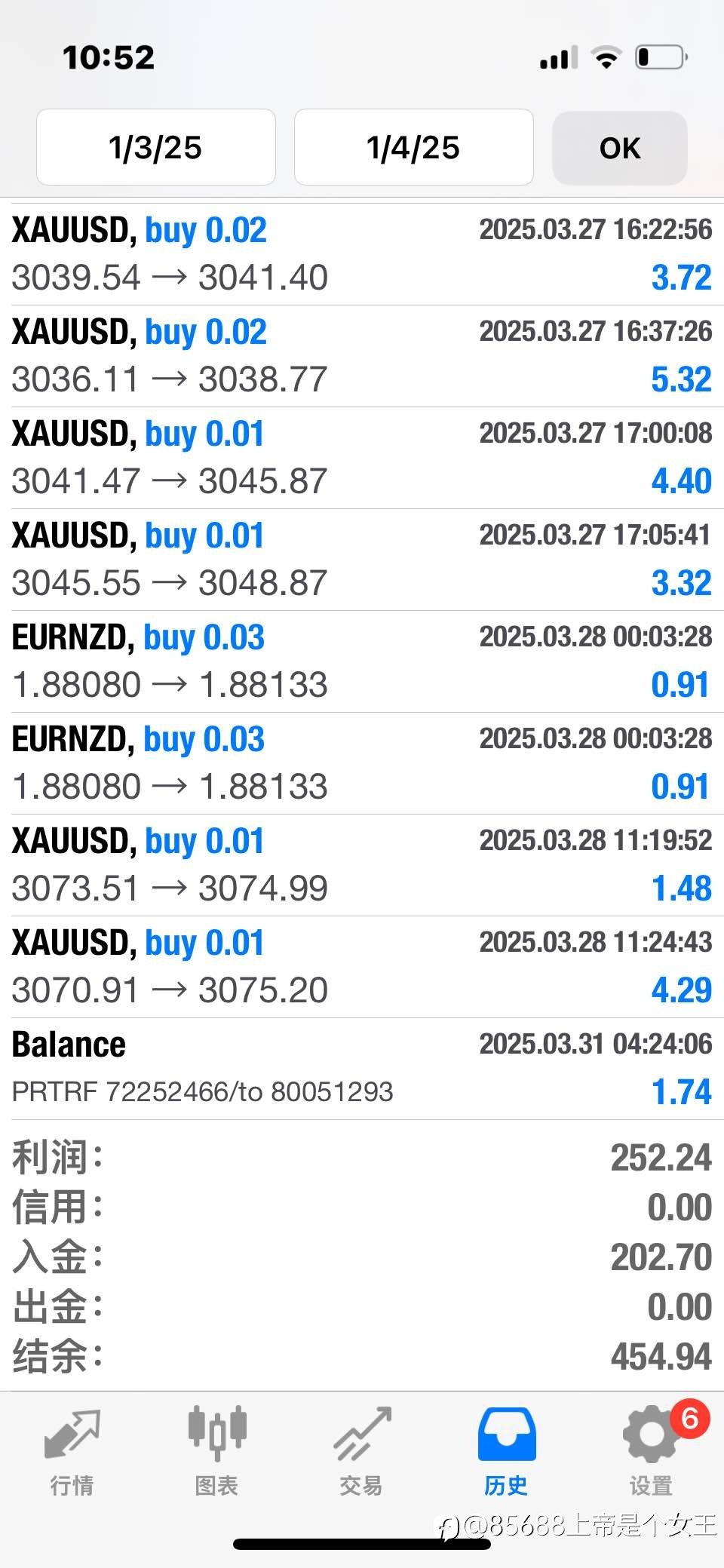Open the start date field 1/3/25
This screenshot has height=1568, width=724.
click(156, 147)
